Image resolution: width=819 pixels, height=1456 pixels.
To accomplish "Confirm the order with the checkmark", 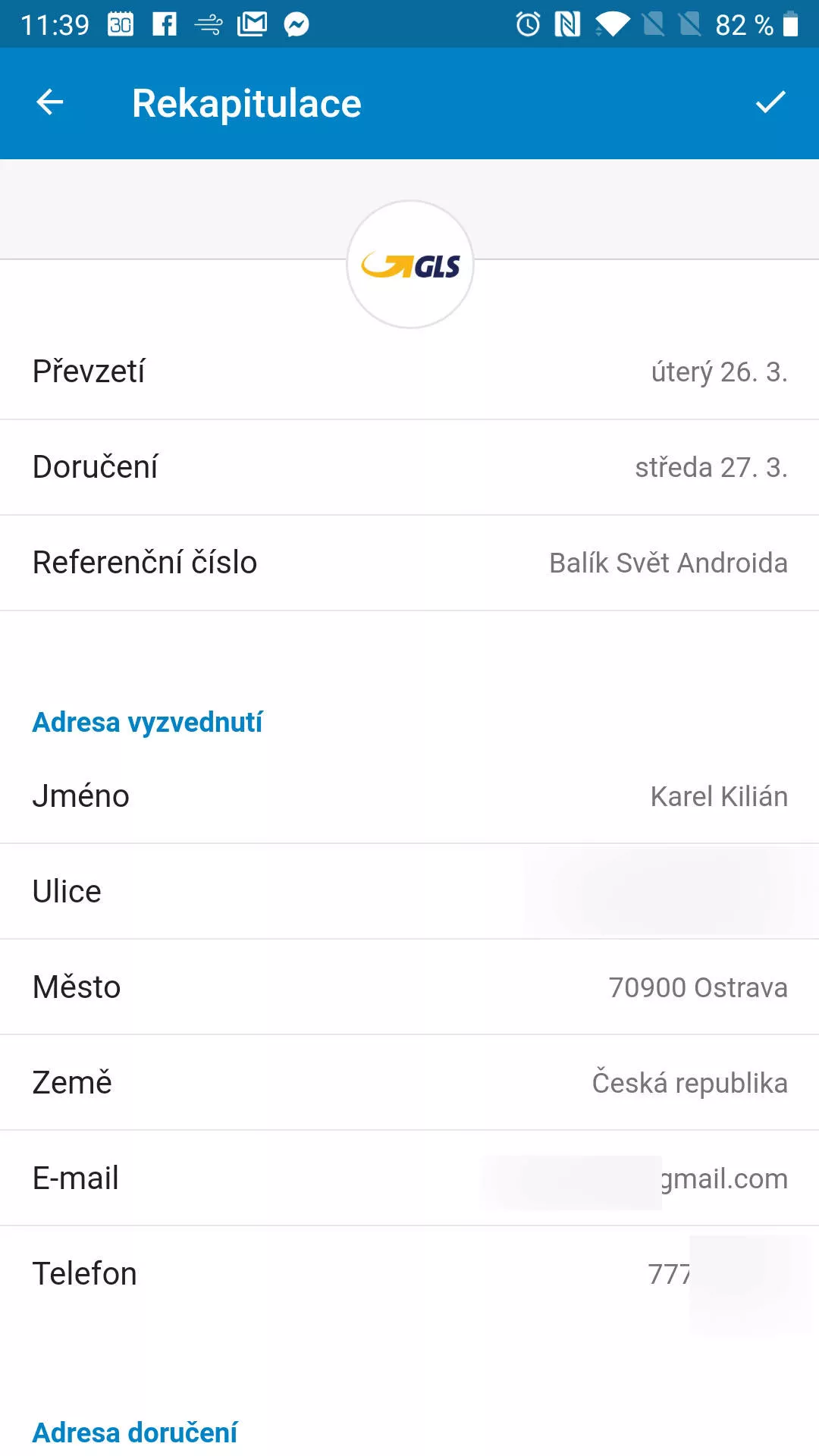I will click(770, 102).
